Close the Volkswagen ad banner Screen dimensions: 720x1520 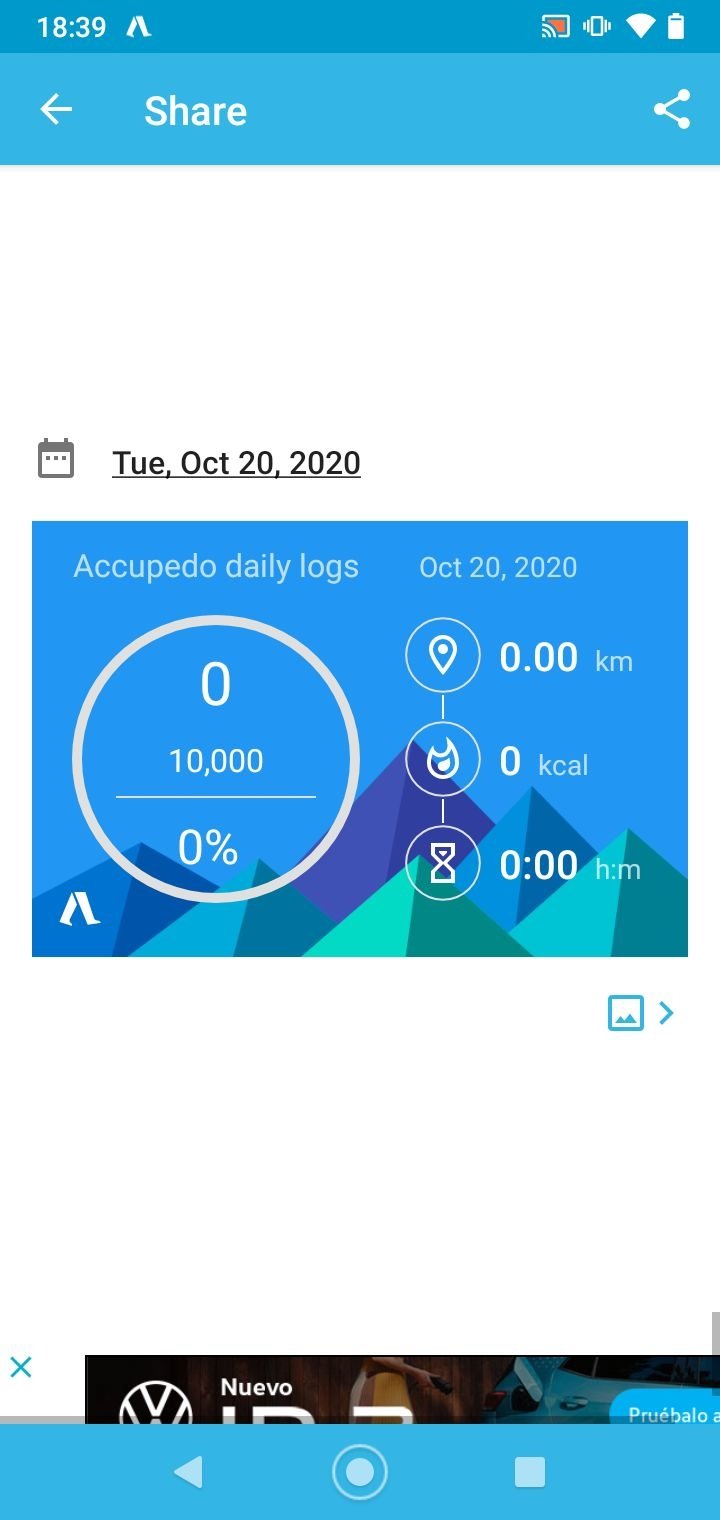point(21,1367)
